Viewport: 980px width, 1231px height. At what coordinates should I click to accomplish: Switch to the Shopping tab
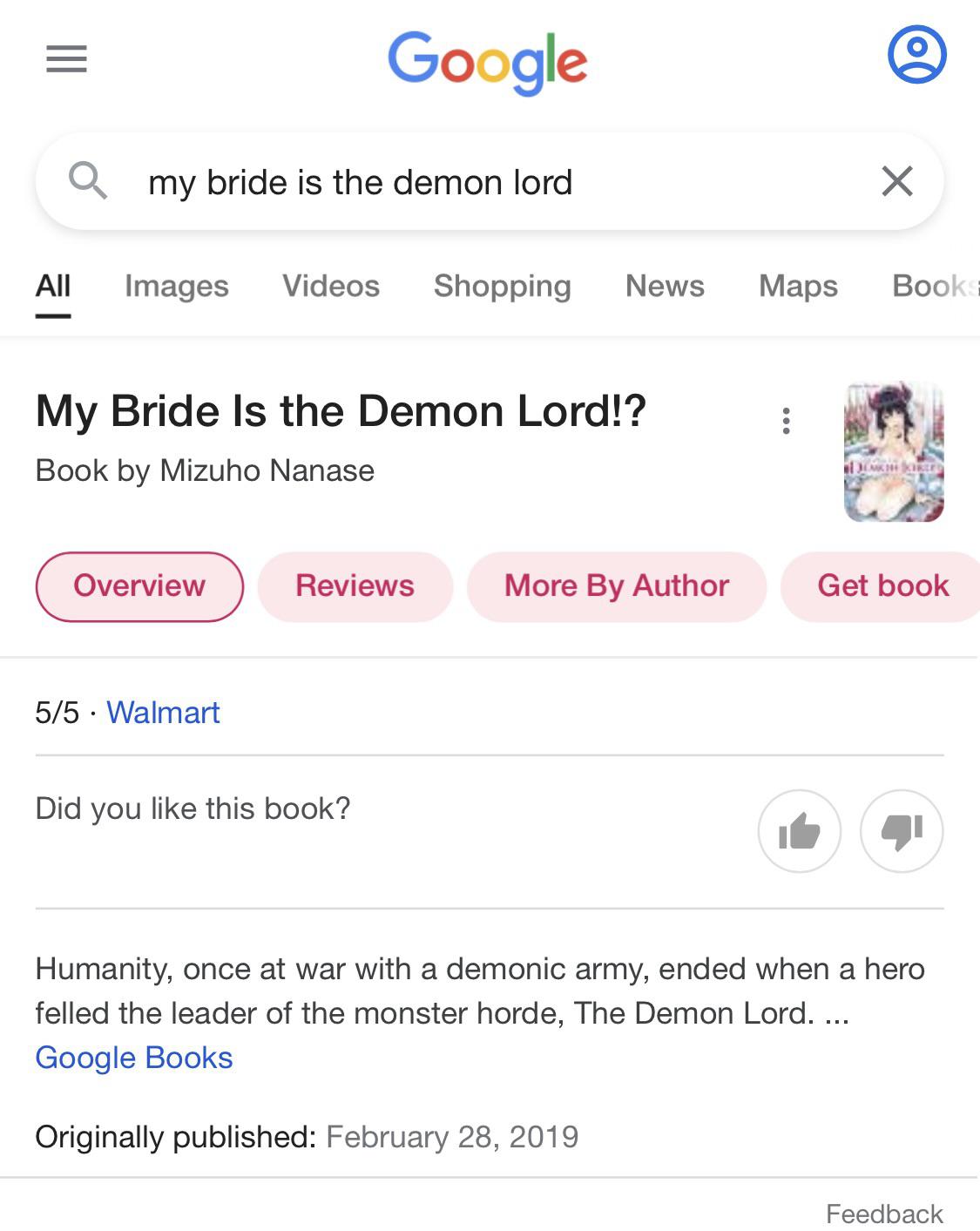(x=502, y=286)
